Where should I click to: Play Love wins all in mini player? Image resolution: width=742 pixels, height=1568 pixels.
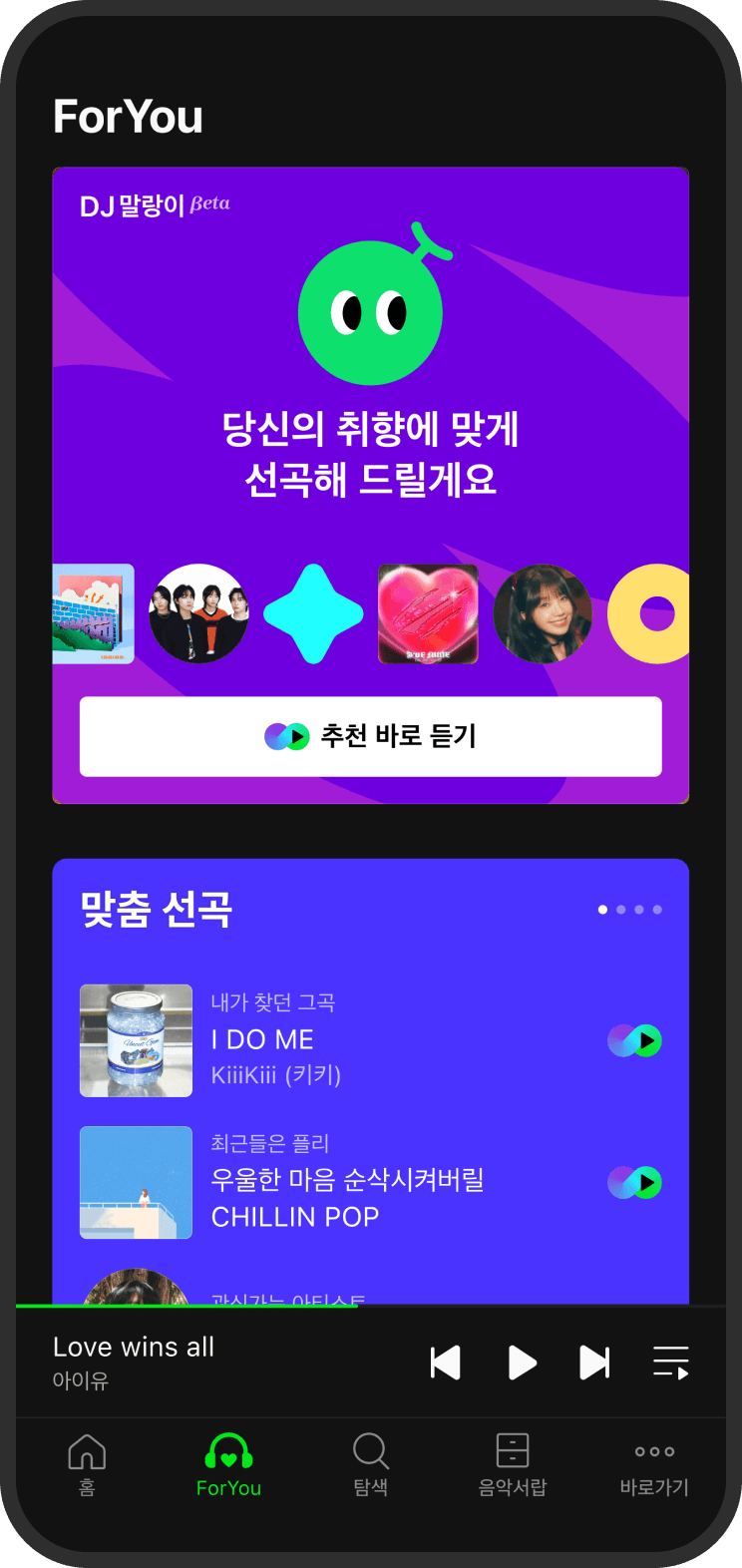[x=522, y=1363]
